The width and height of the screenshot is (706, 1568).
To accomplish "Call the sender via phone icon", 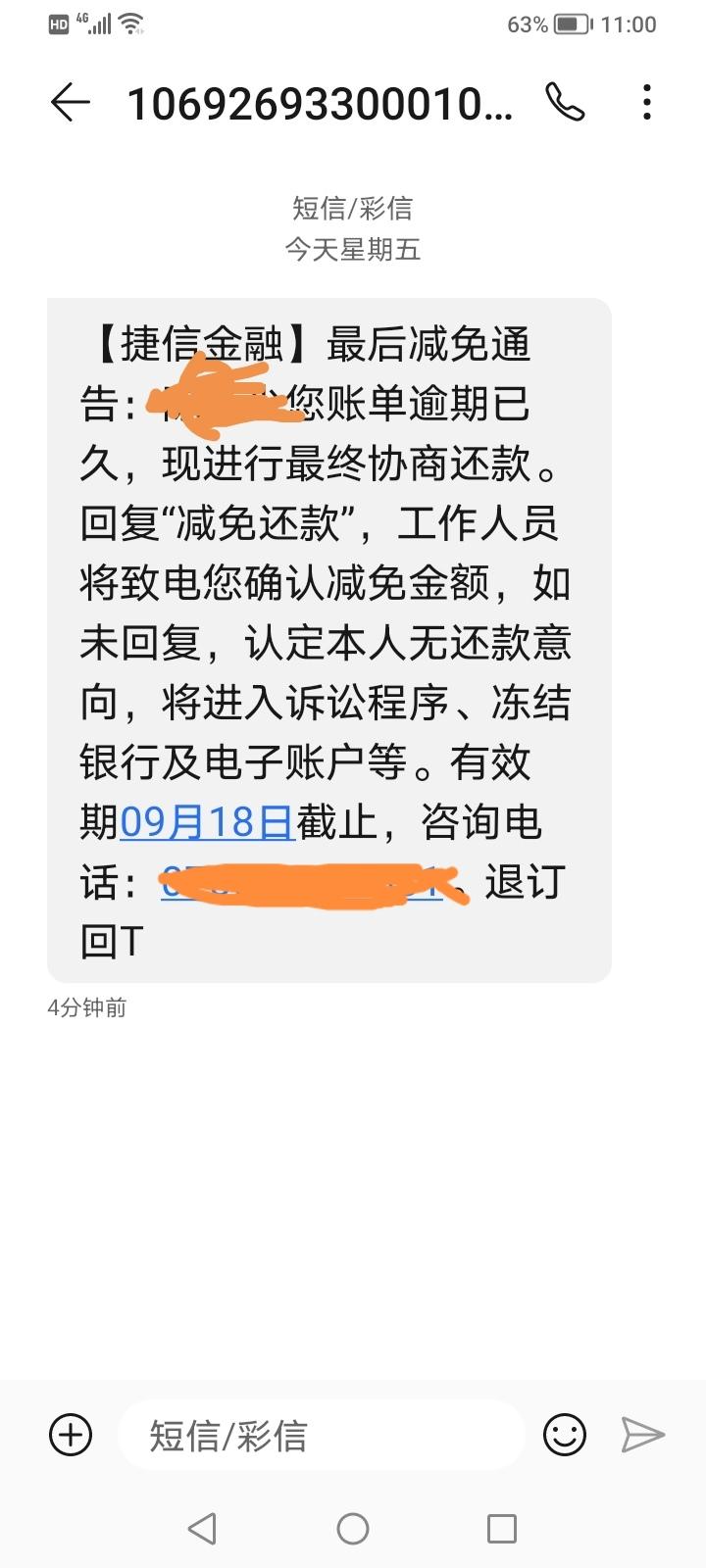I will tap(566, 102).
